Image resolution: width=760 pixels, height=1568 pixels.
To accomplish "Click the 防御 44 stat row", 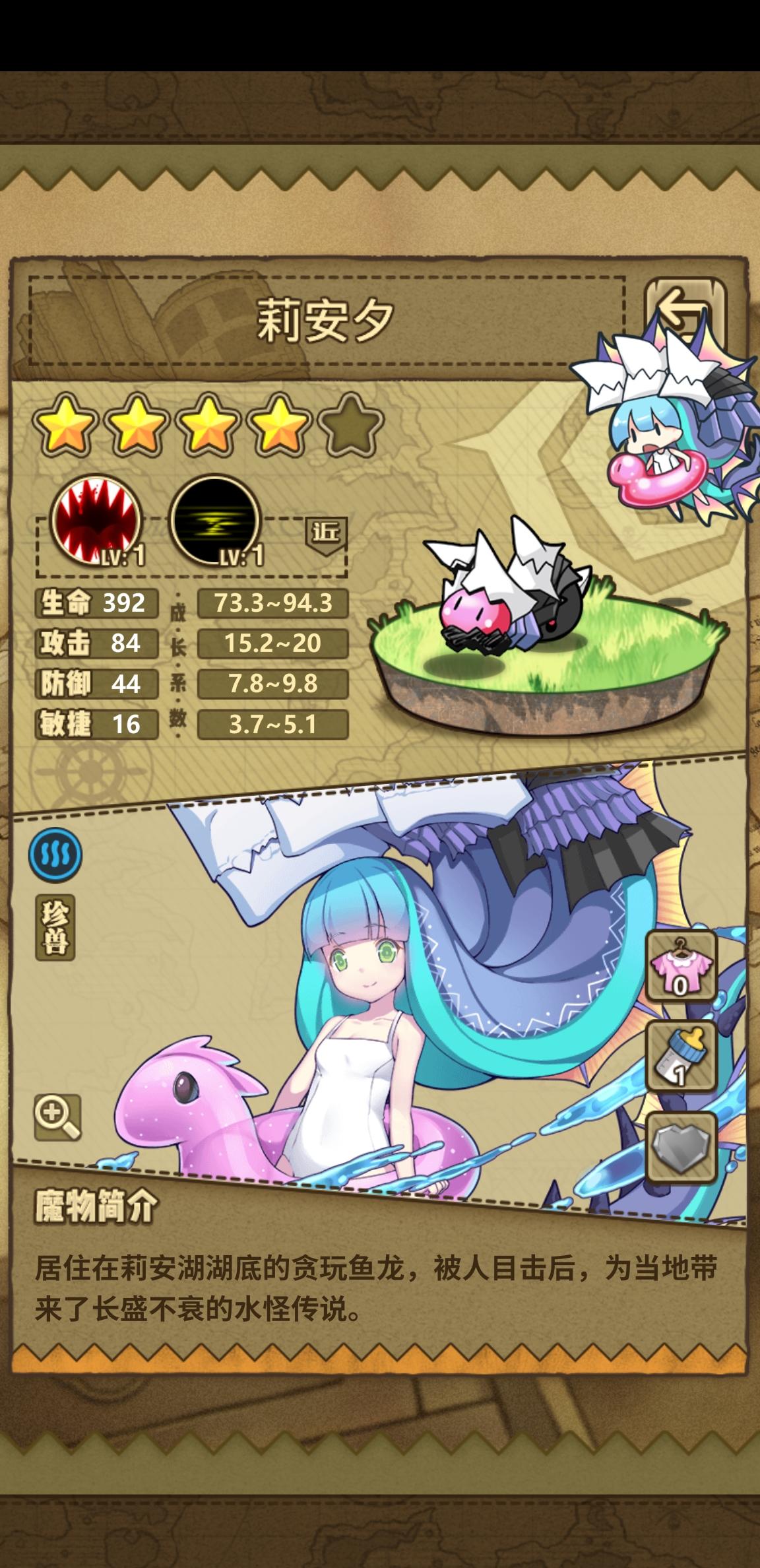I will tap(96, 684).
